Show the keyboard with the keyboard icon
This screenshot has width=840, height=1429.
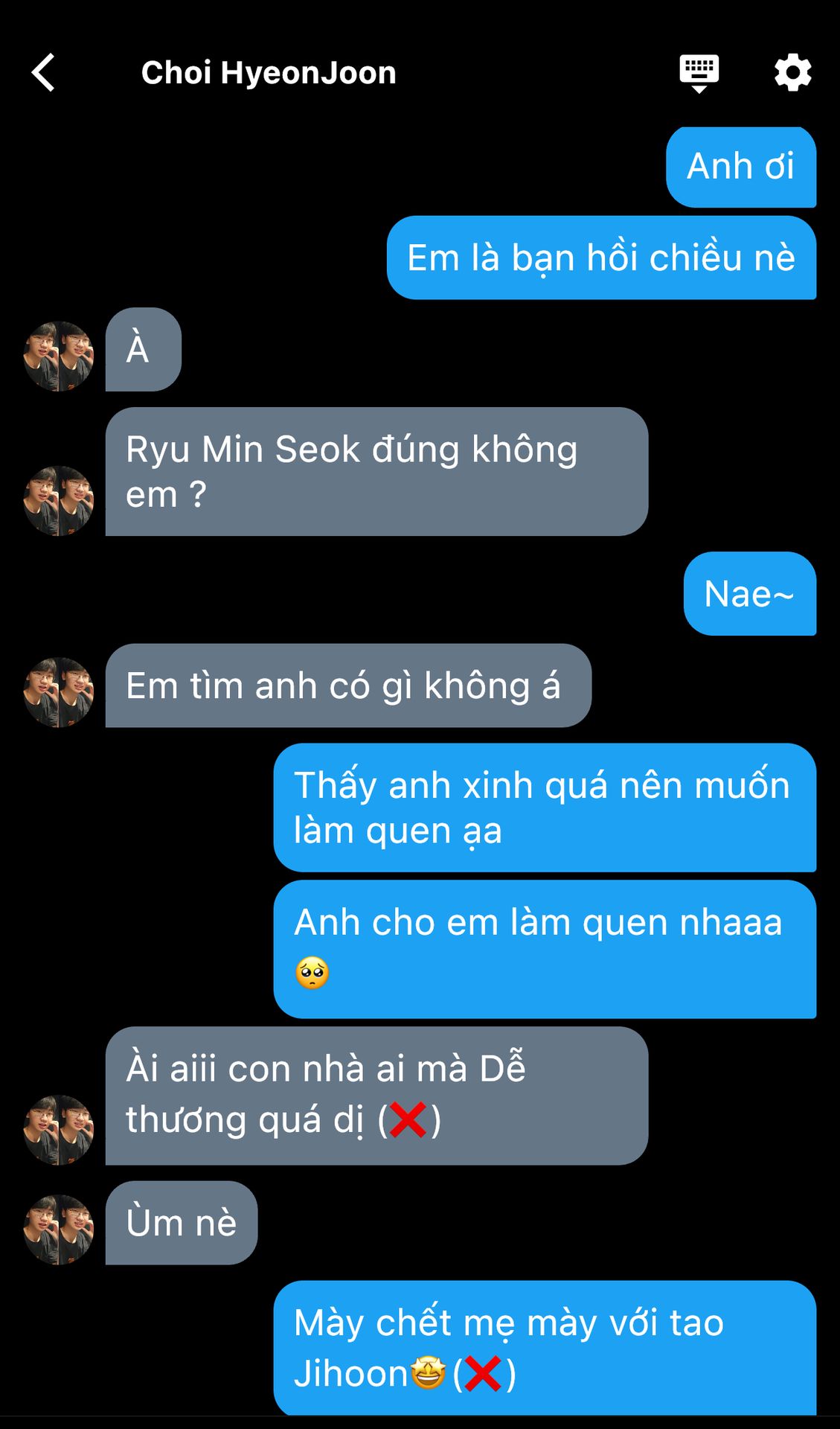699,73
